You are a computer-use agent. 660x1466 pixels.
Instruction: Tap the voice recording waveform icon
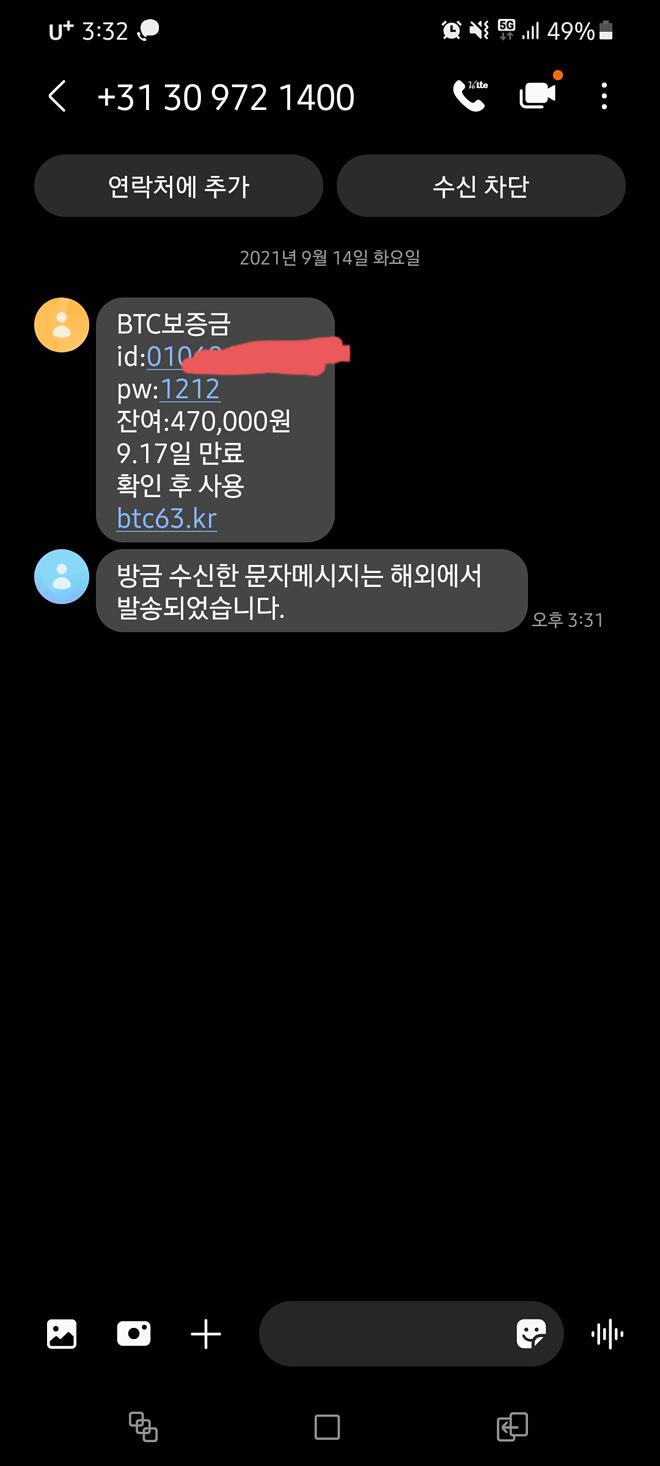click(x=607, y=1333)
